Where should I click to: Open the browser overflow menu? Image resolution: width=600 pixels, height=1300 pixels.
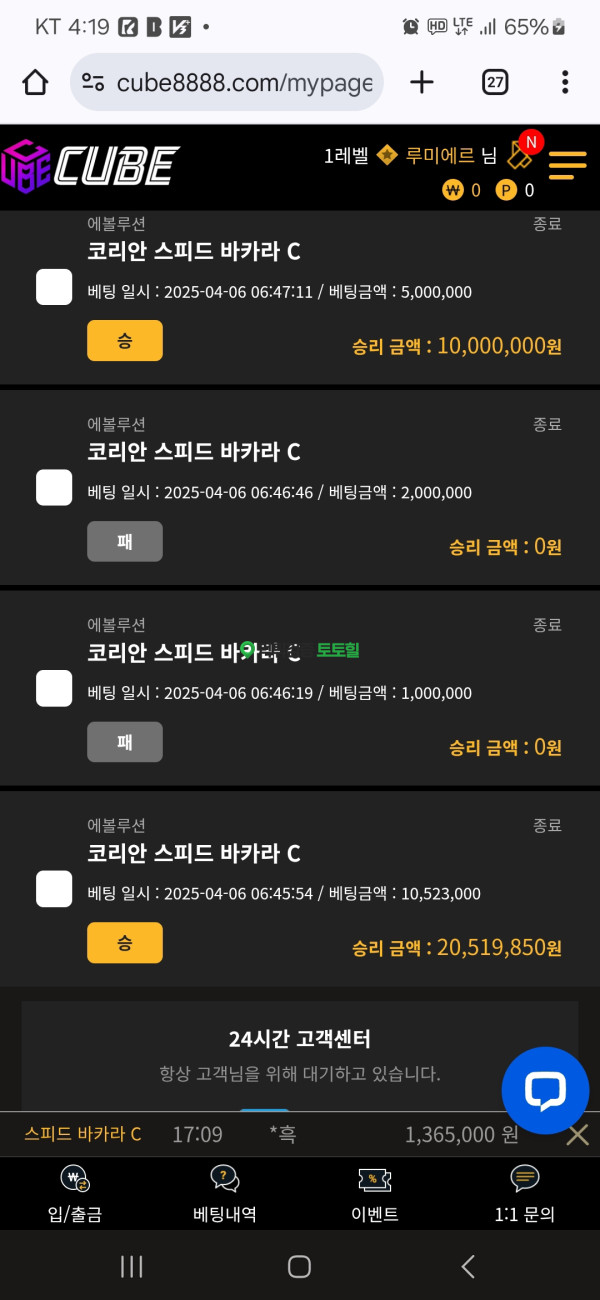tap(565, 82)
